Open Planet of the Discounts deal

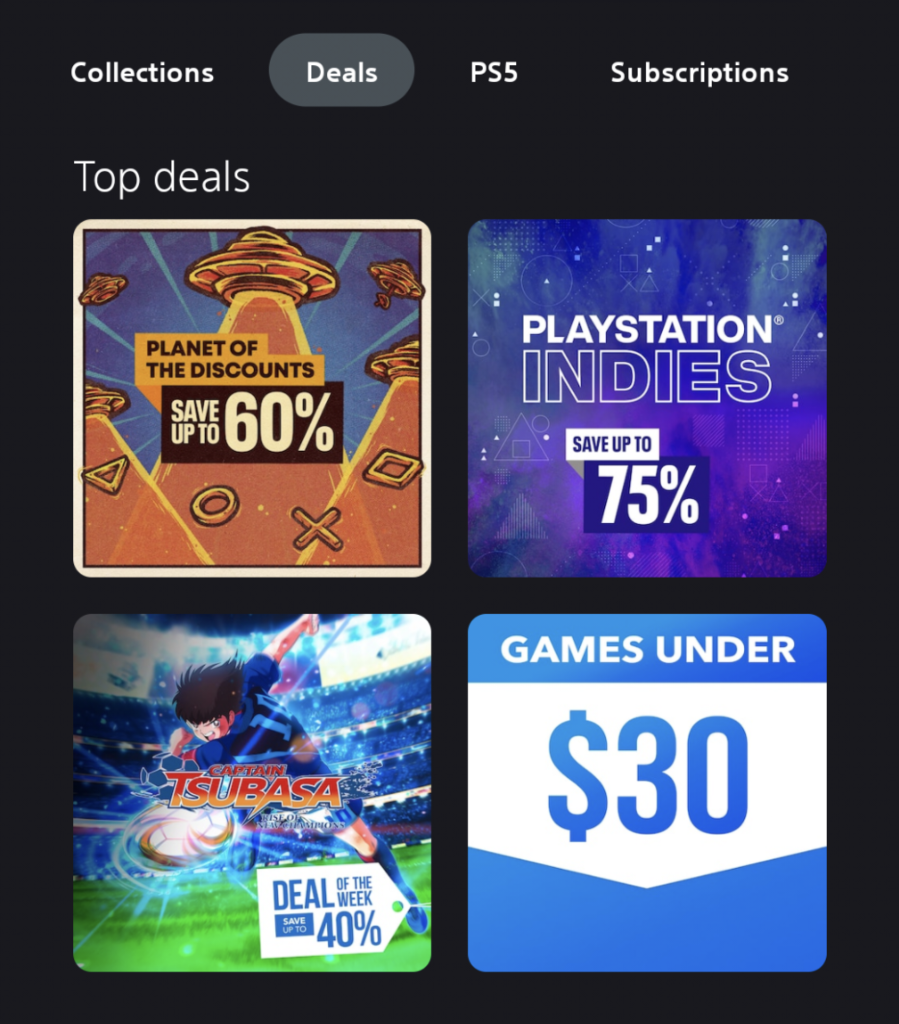tap(252, 398)
